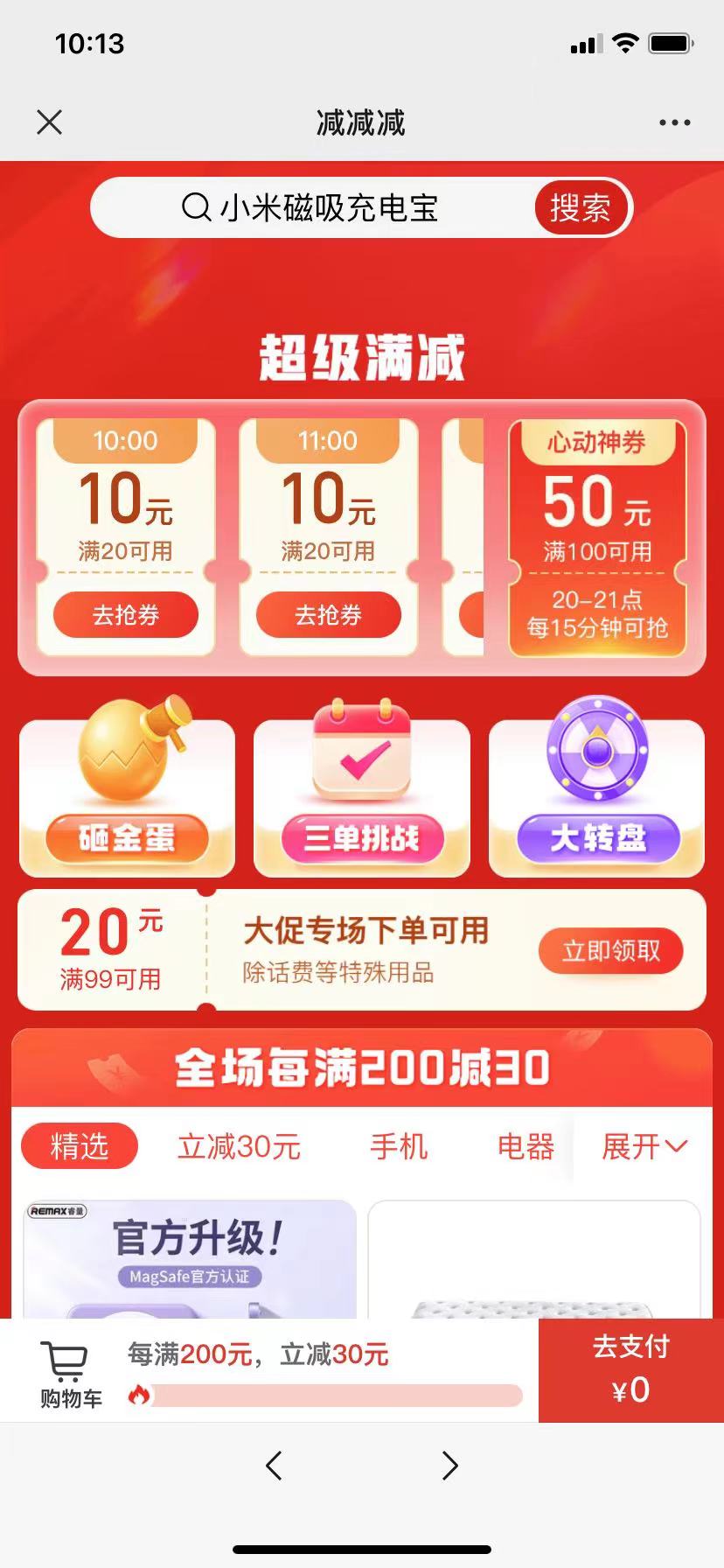The width and height of the screenshot is (724, 1568).
Task: Switch to the 立减30元 tab
Action: pos(239,1145)
